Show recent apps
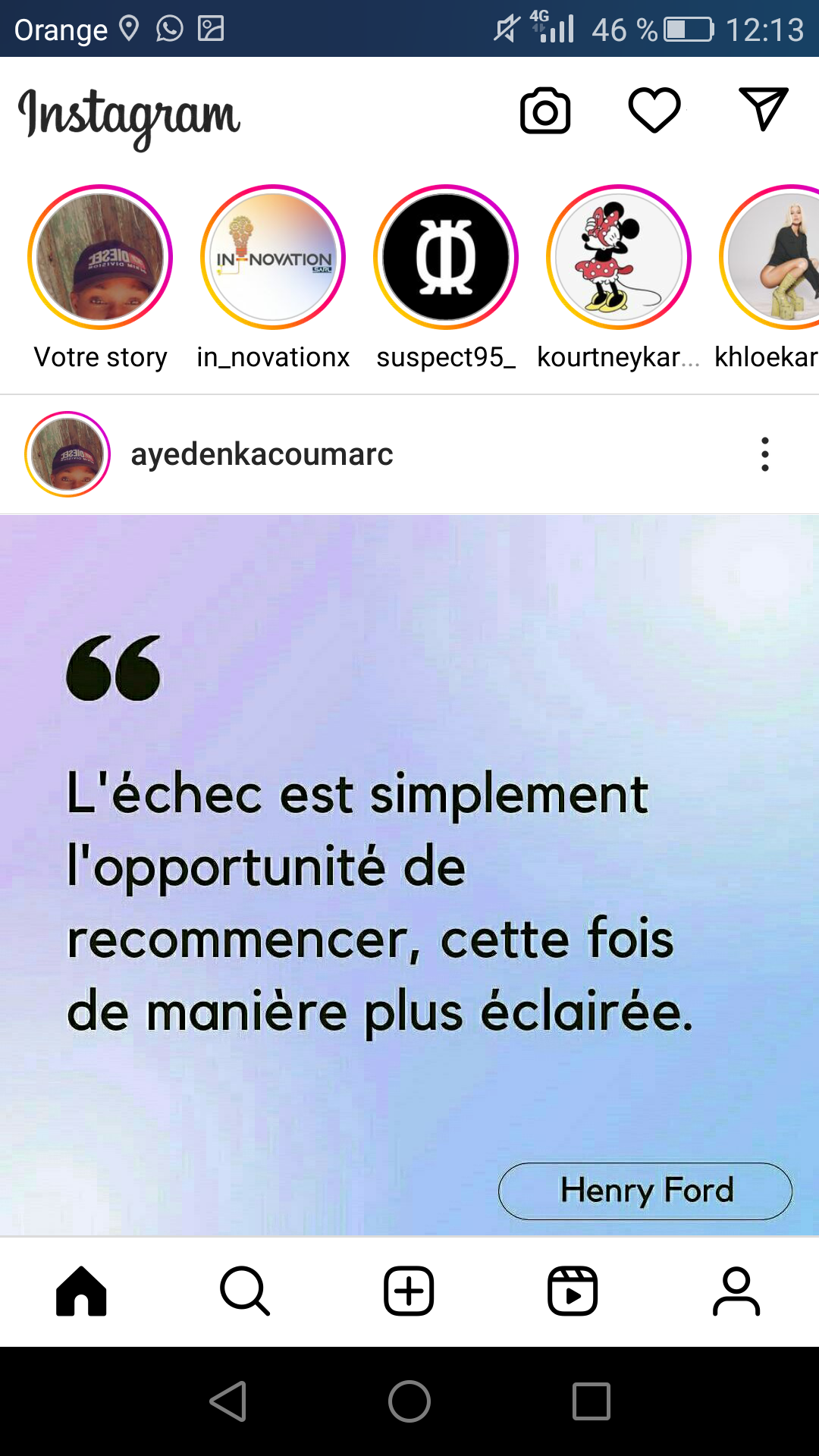Screen dimensions: 819x1456 tap(591, 1401)
